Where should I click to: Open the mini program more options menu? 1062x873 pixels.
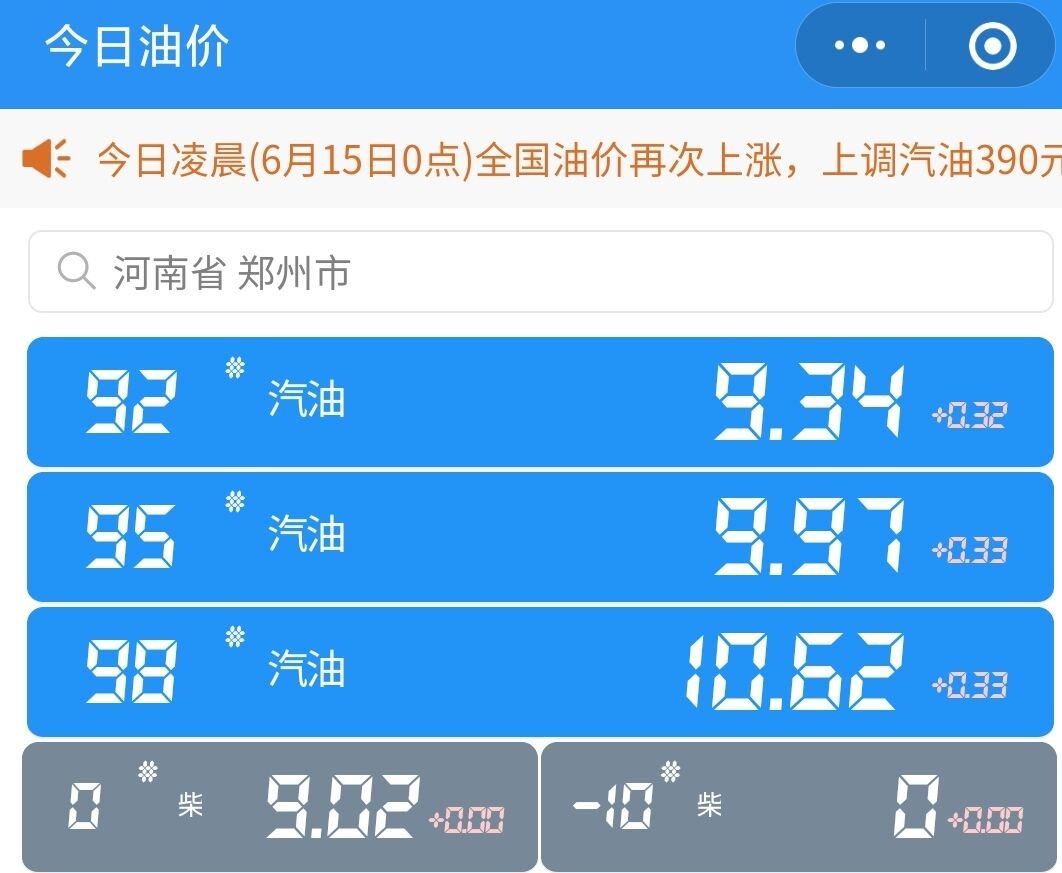[860, 46]
